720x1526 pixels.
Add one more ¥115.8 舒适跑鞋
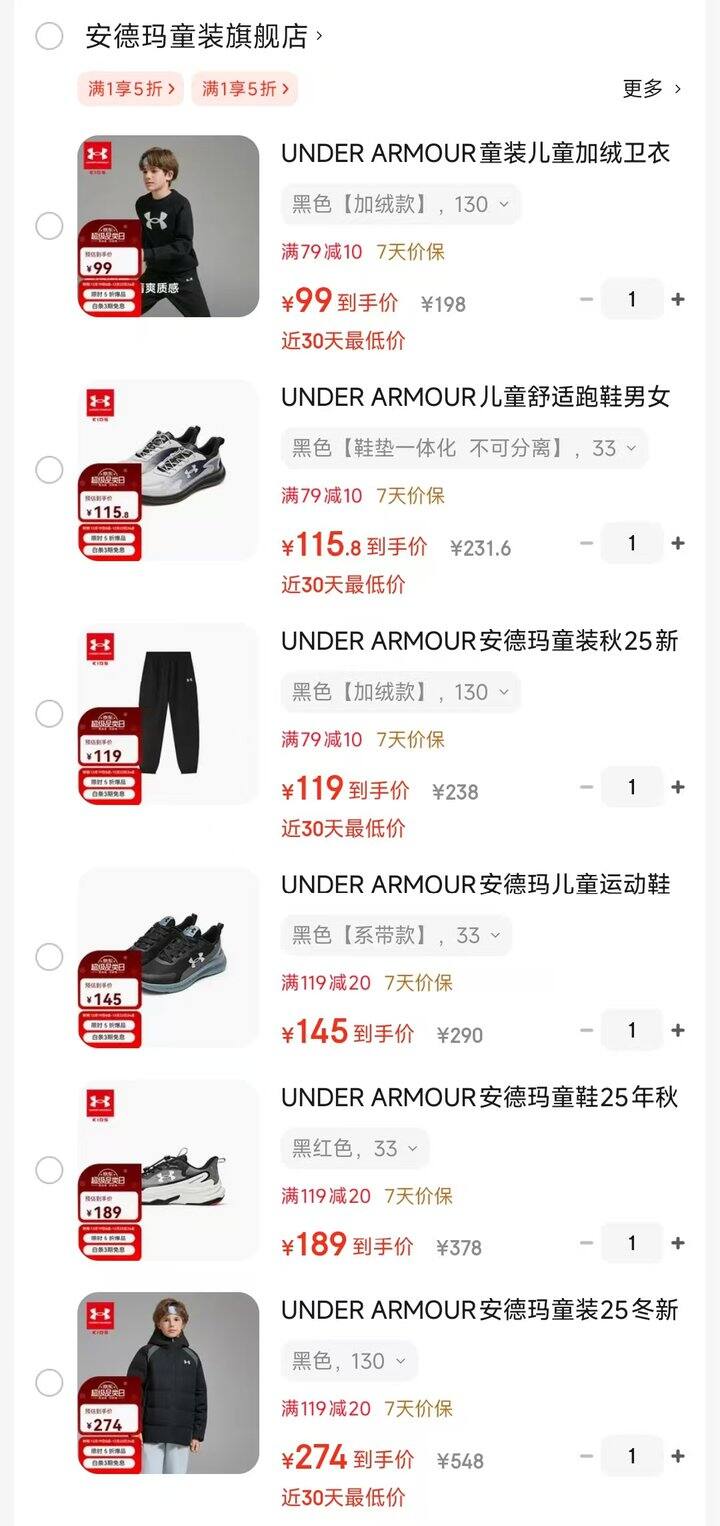(678, 543)
